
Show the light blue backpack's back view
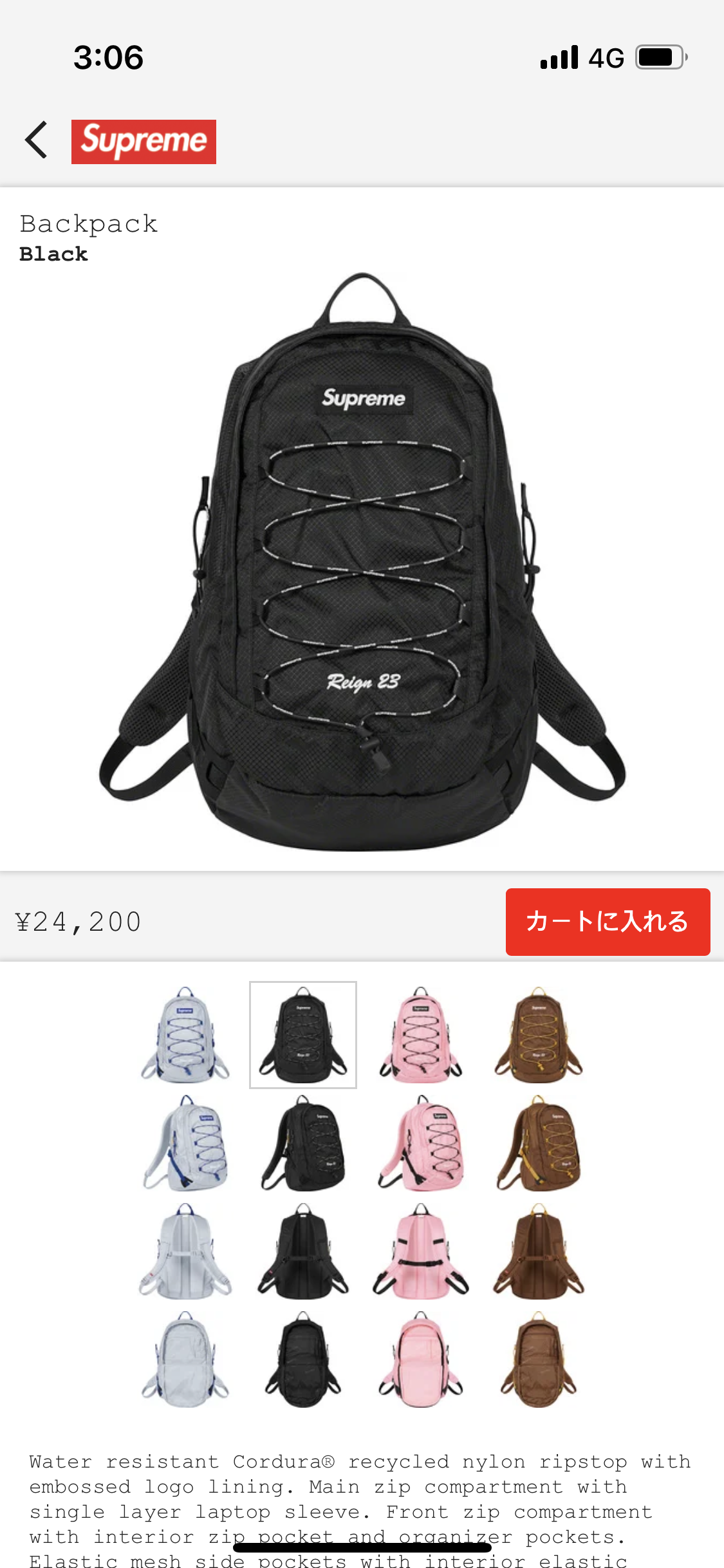pyautogui.click(x=185, y=1251)
